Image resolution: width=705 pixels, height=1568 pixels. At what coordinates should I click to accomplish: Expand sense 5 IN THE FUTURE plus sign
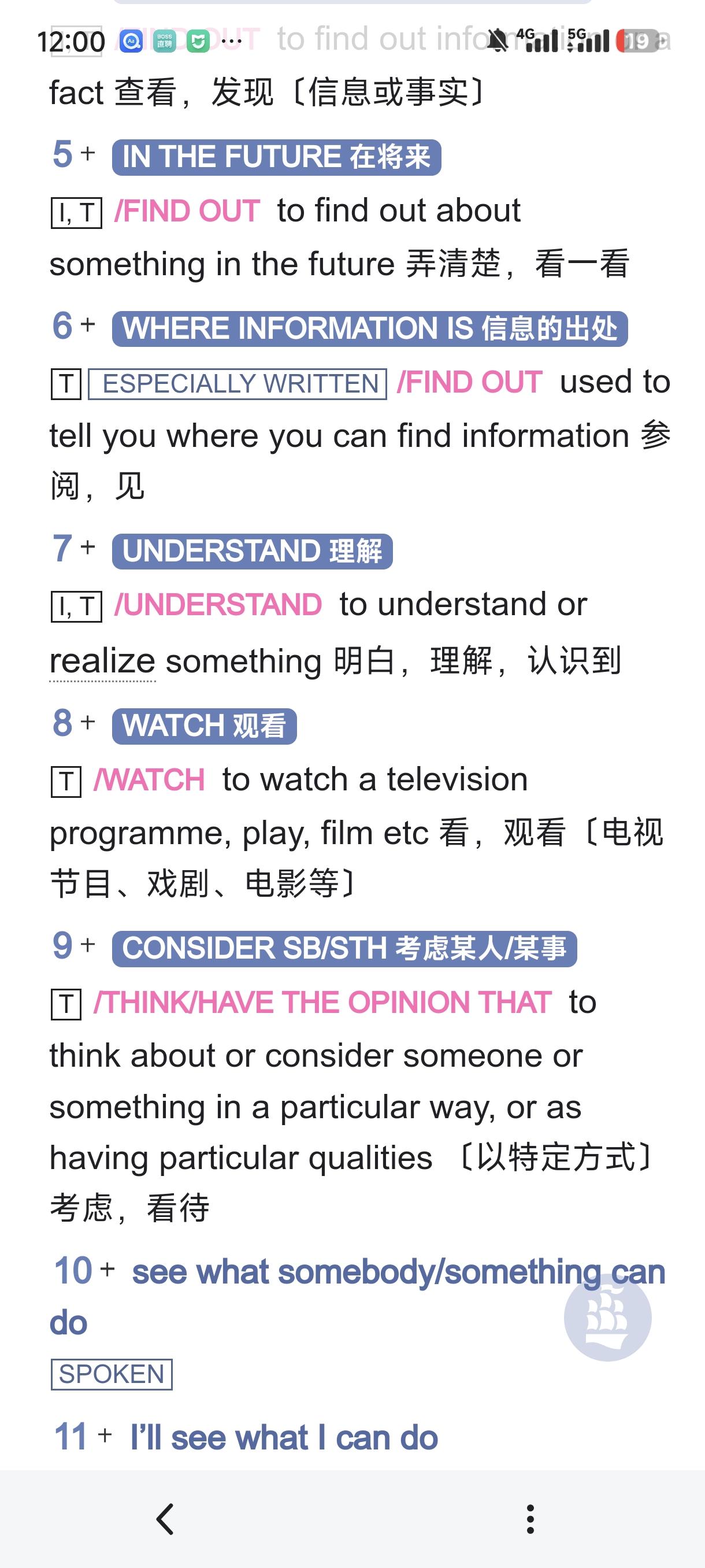pyautogui.click(x=88, y=153)
